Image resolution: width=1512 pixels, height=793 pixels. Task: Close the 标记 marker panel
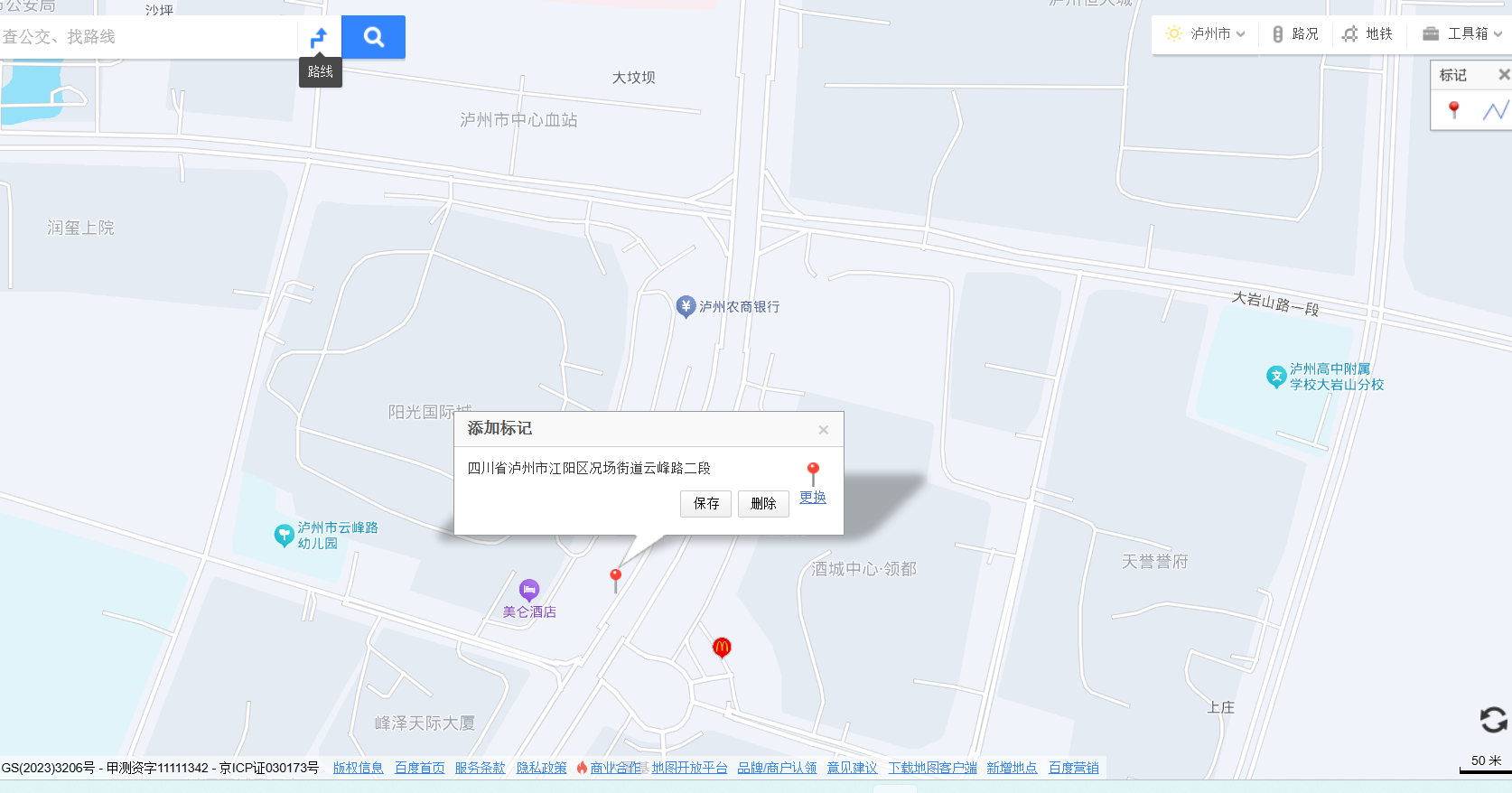1503,75
